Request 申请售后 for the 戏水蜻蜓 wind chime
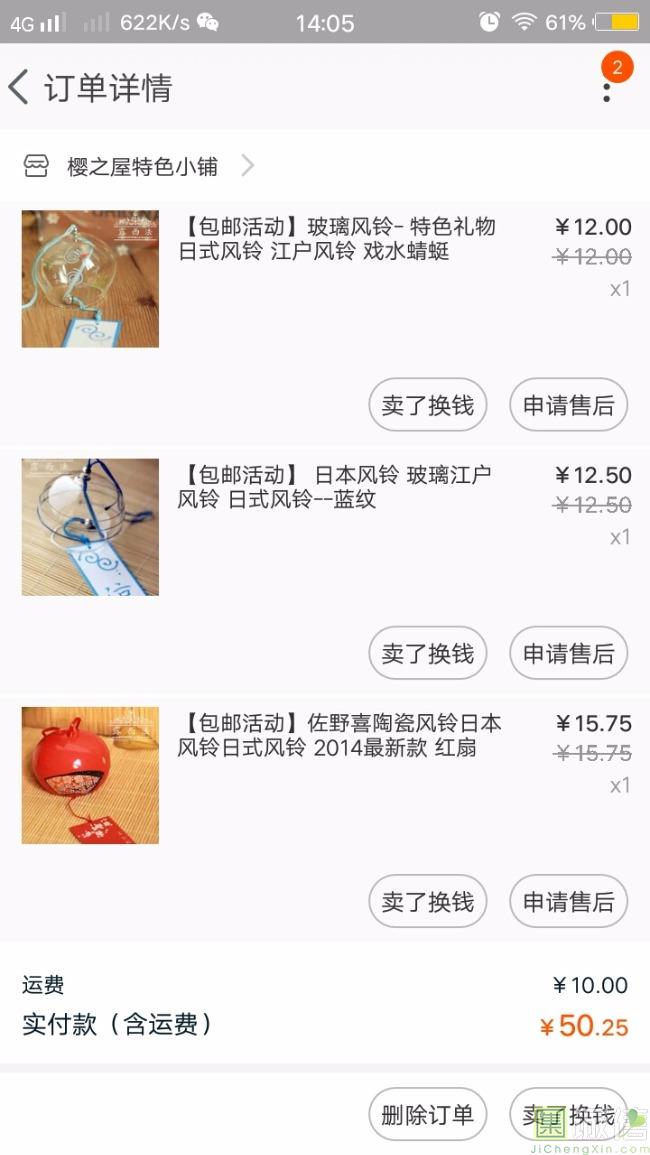The image size is (650, 1155). click(568, 405)
